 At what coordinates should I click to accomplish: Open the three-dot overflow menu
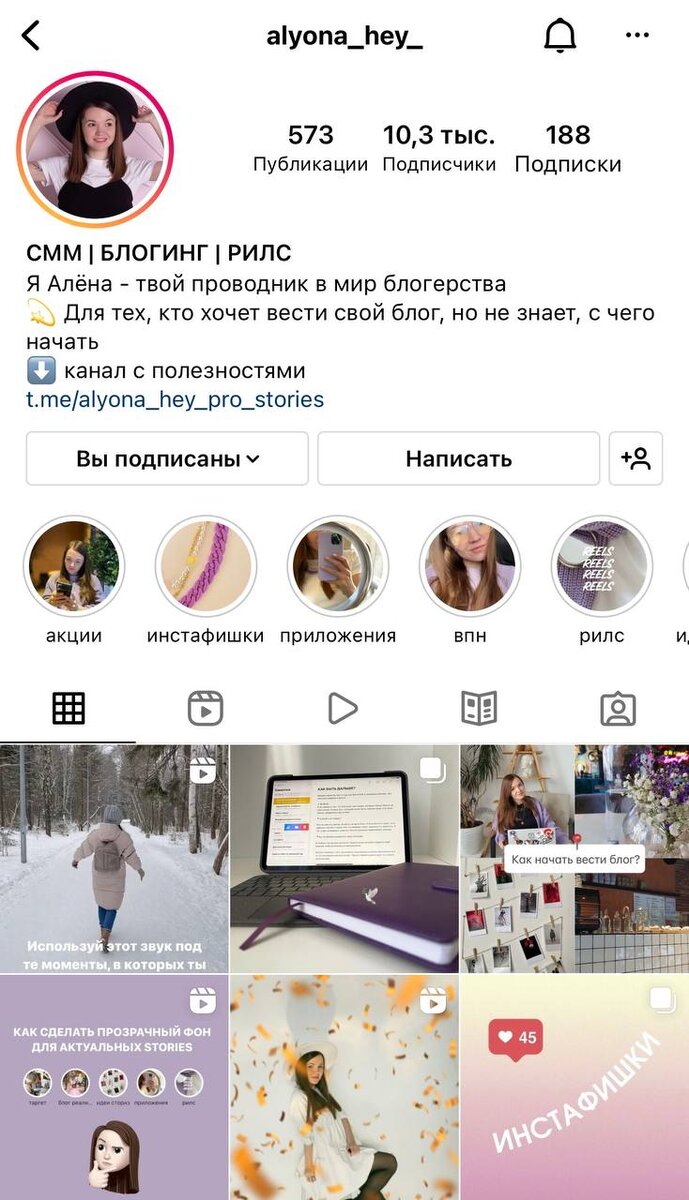pyautogui.click(x=637, y=36)
